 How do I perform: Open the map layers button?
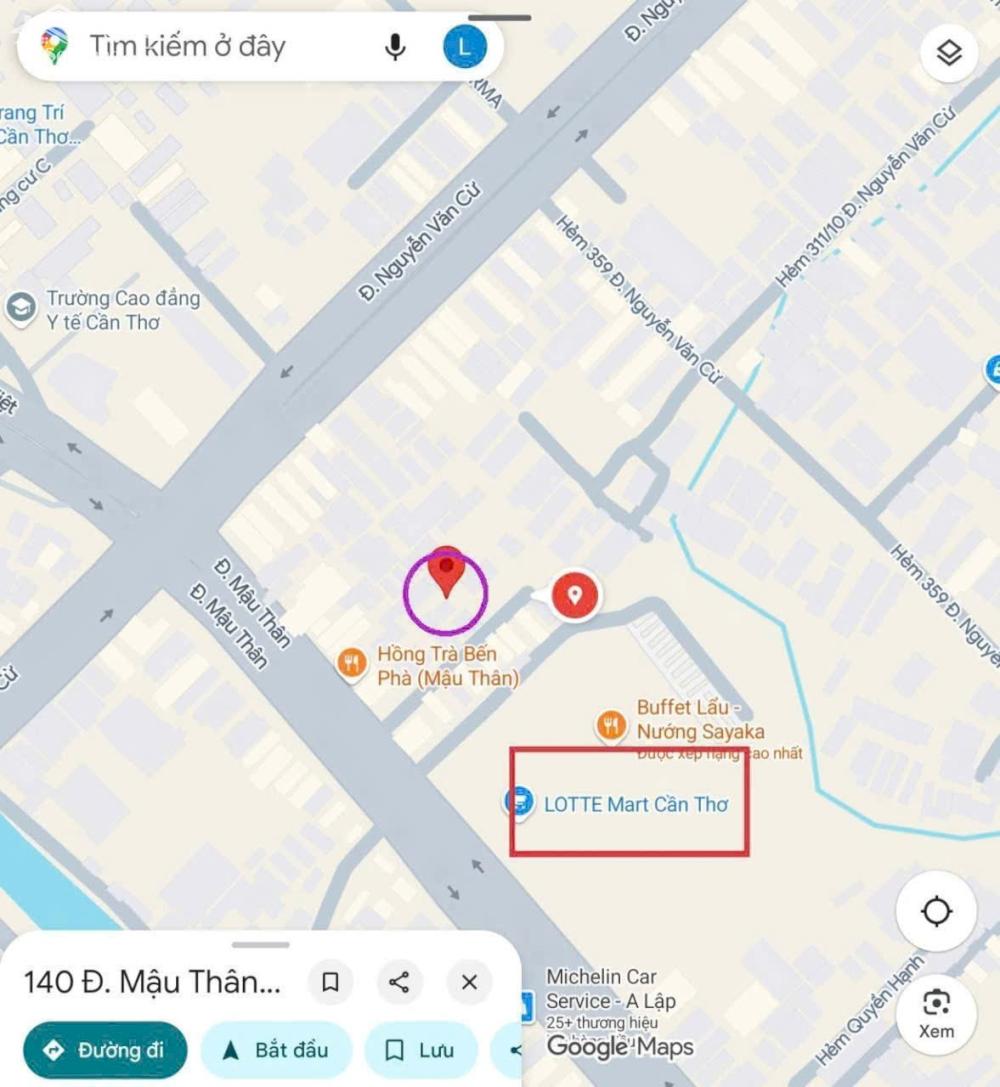coord(948,53)
